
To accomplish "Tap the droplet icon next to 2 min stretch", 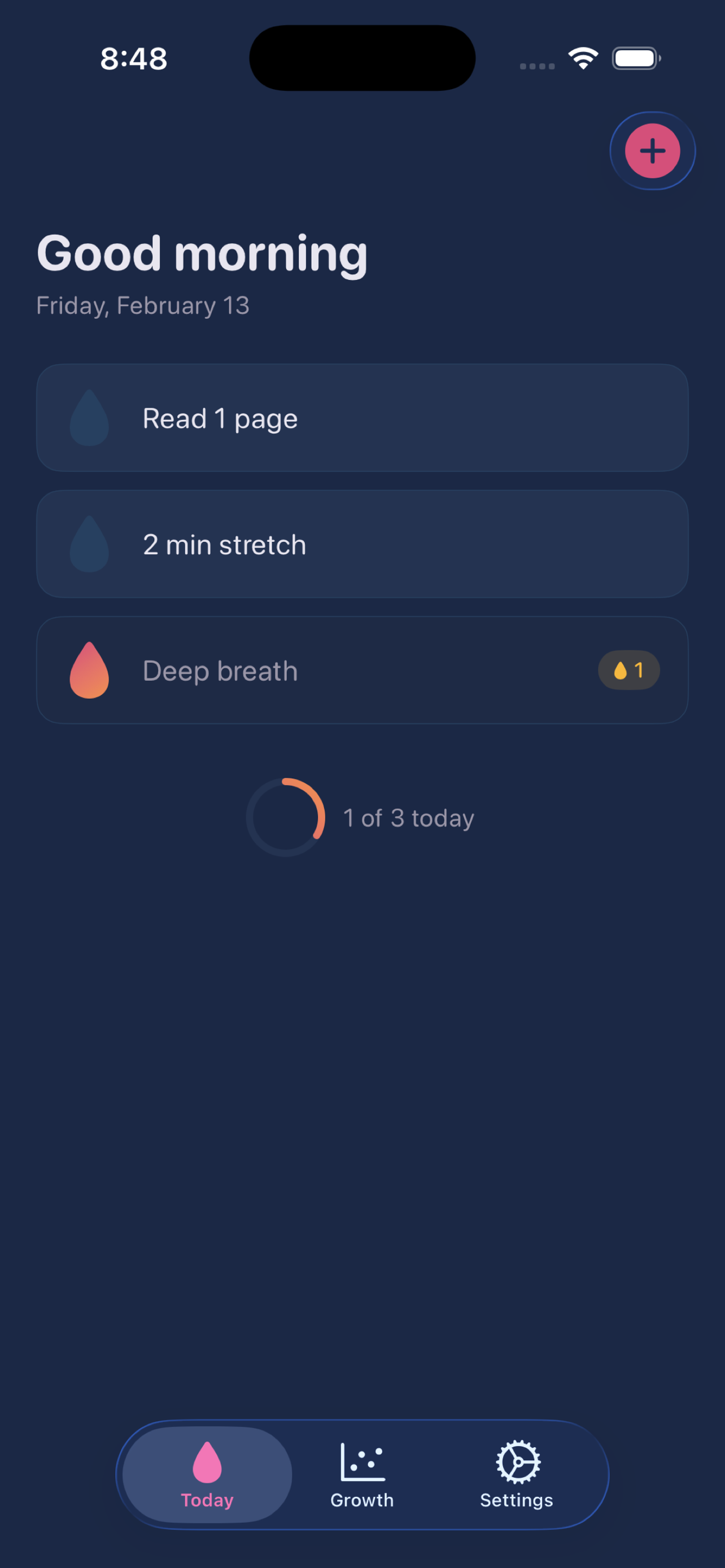I will pyautogui.click(x=89, y=544).
